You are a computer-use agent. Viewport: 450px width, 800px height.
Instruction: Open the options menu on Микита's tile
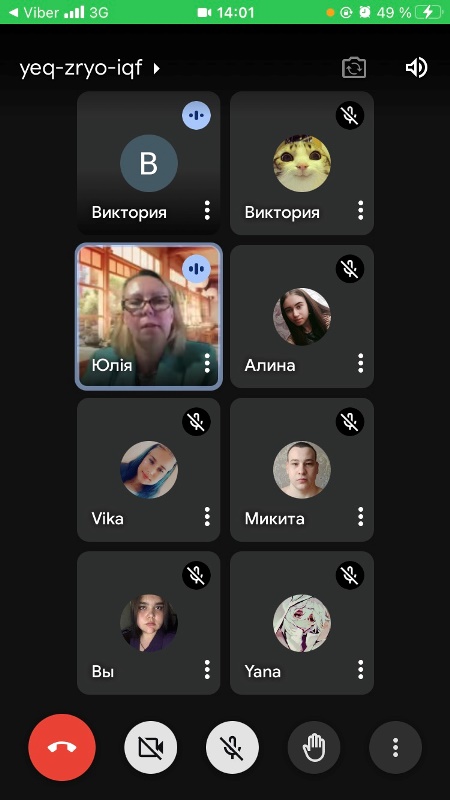coord(361,516)
